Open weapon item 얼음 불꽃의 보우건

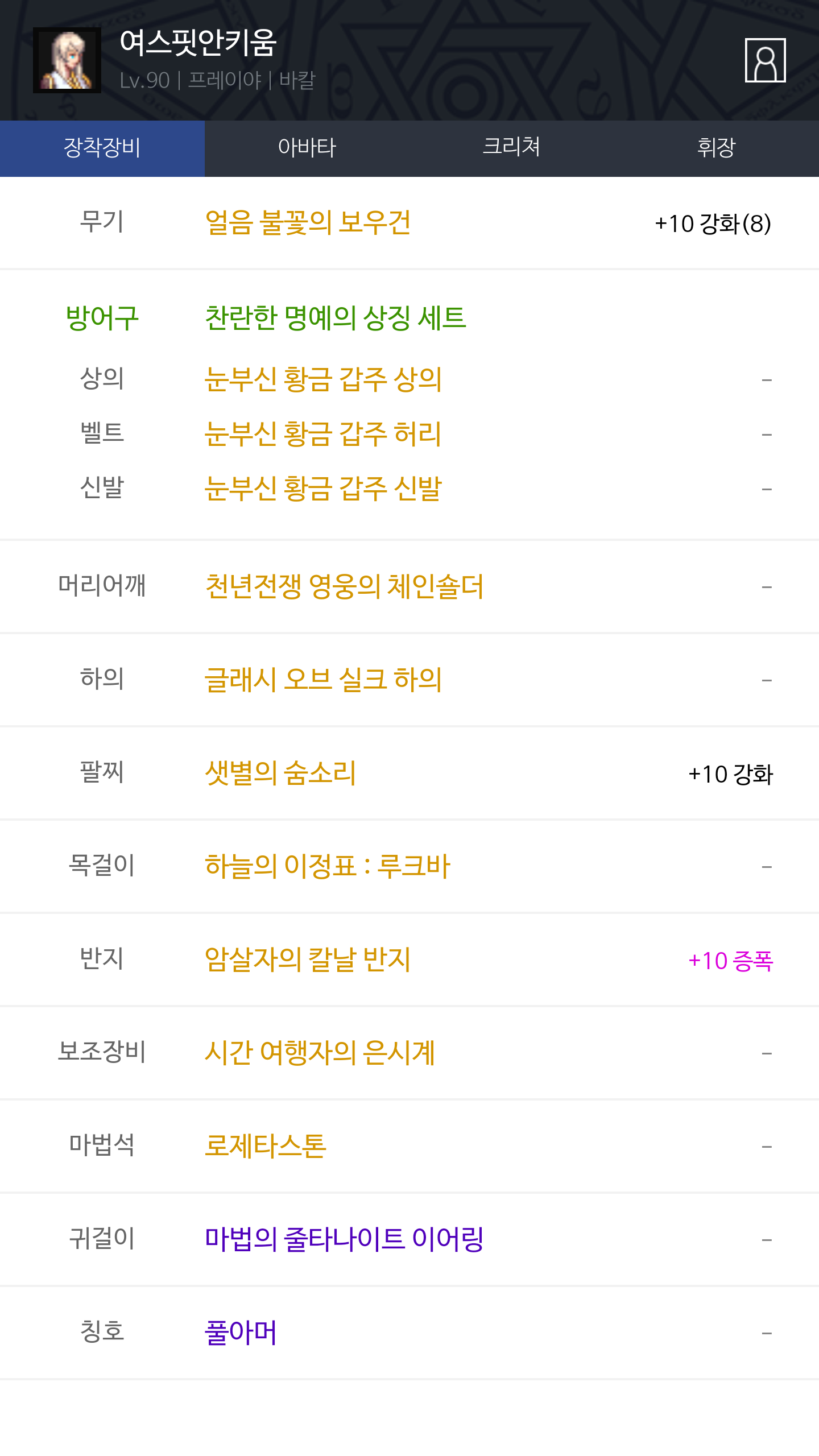(308, 222)
